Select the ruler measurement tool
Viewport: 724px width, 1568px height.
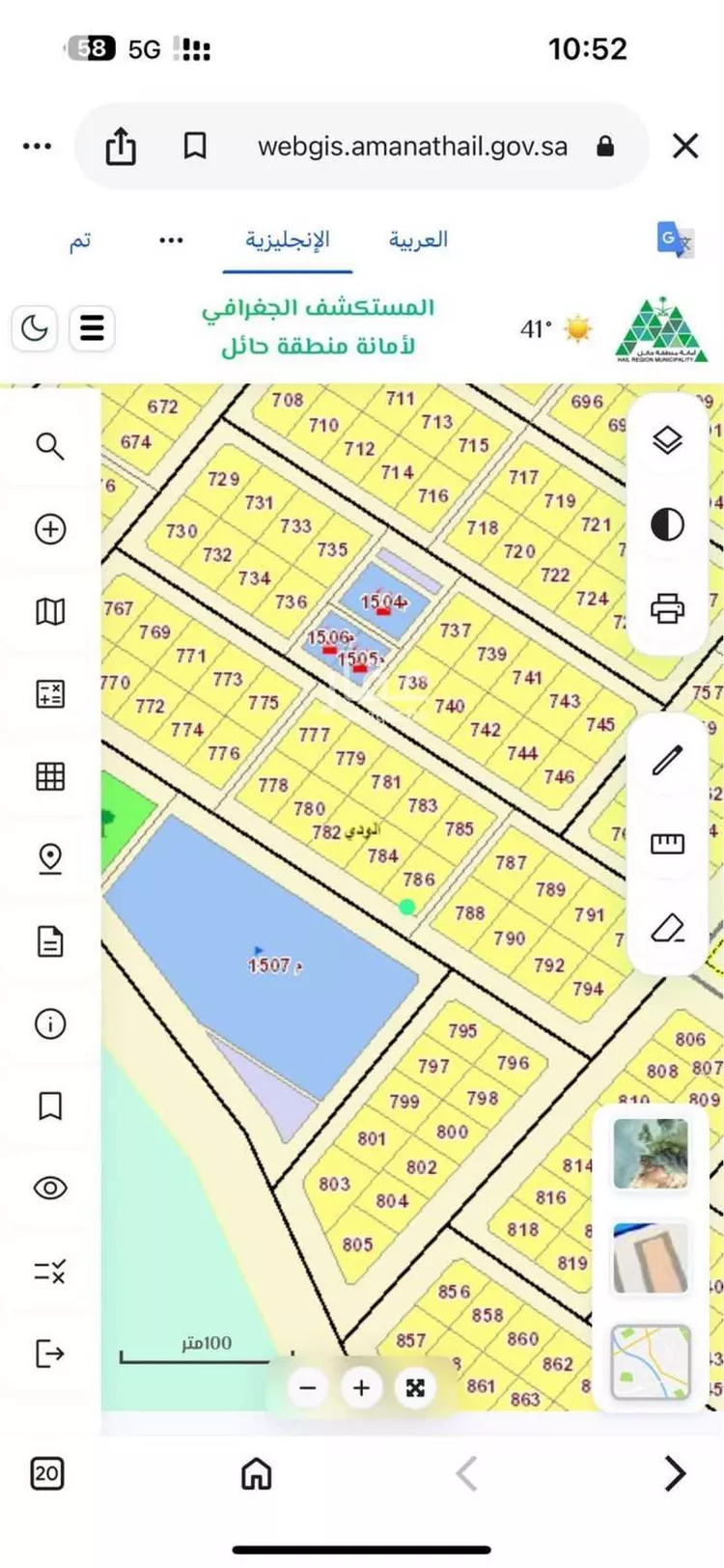pyautogui.click(x=667, y=844)
